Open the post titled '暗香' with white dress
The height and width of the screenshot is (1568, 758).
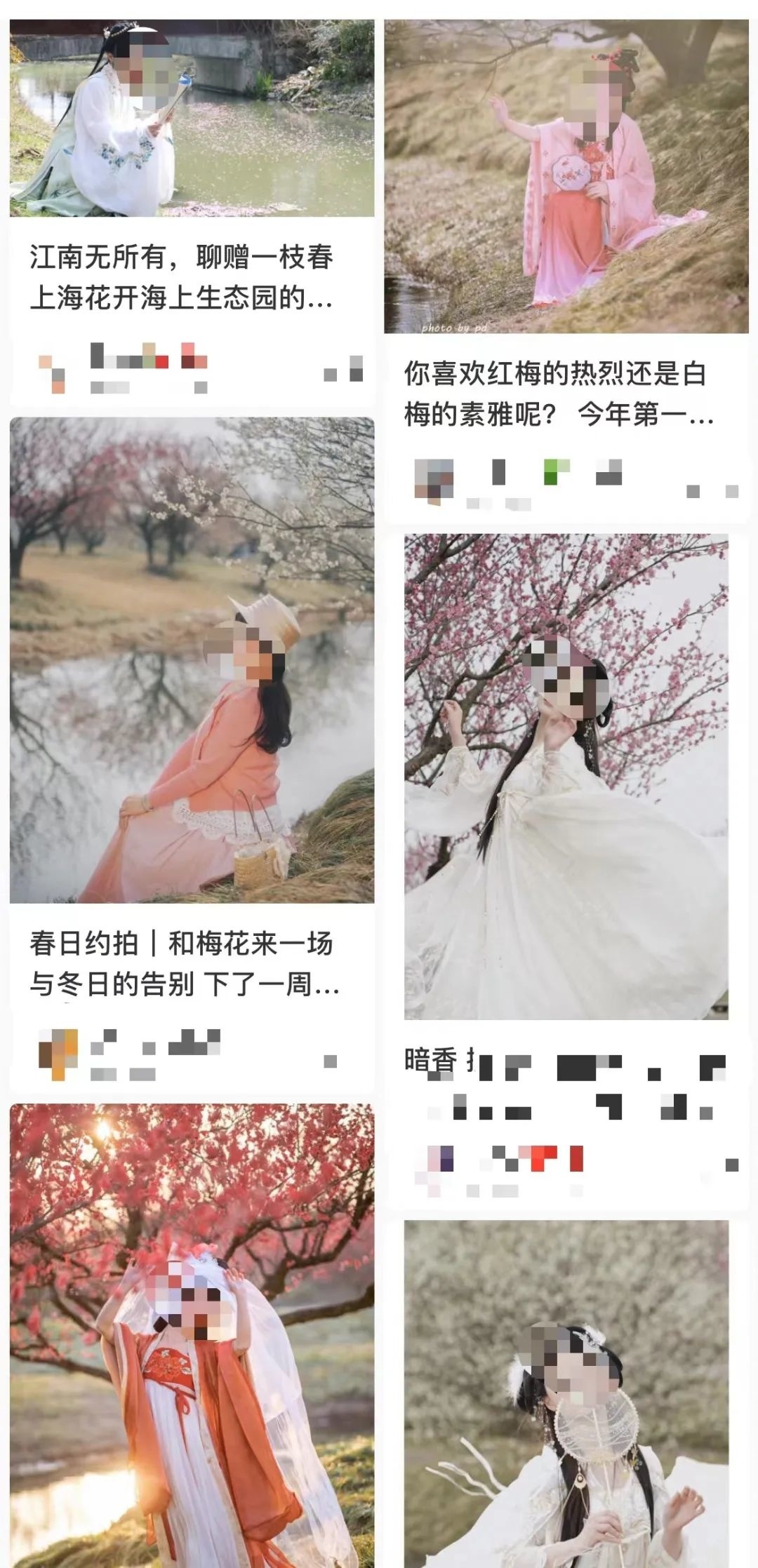[x=566, y=777]
